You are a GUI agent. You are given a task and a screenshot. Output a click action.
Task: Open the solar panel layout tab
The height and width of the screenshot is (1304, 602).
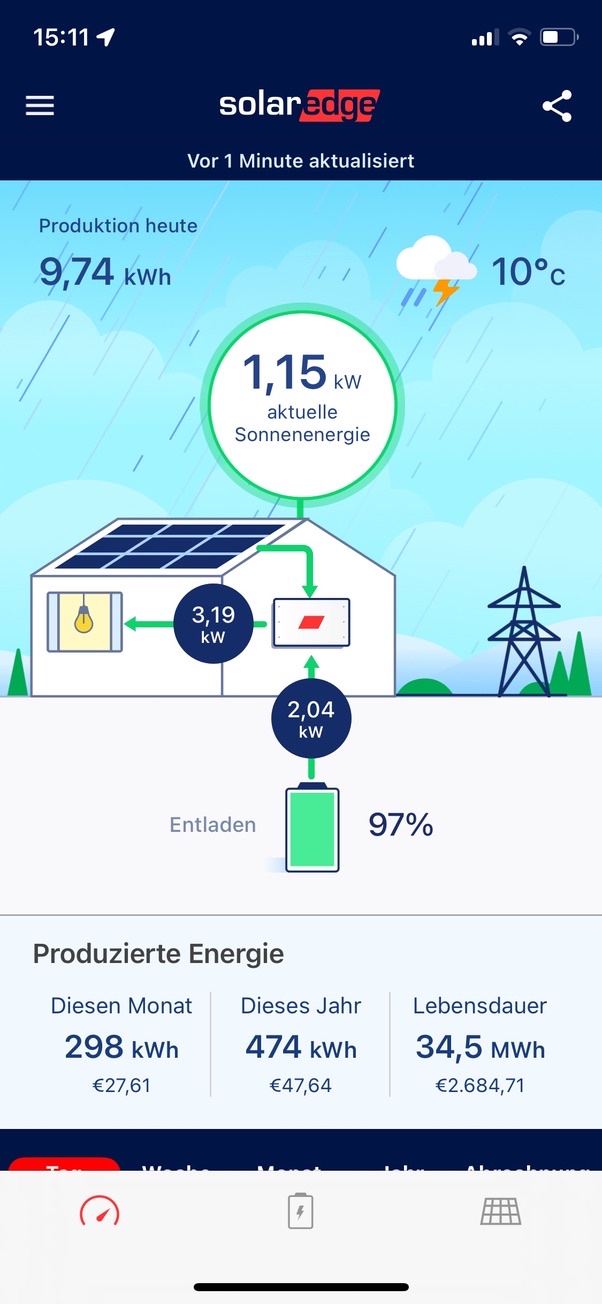point(501,1212)
